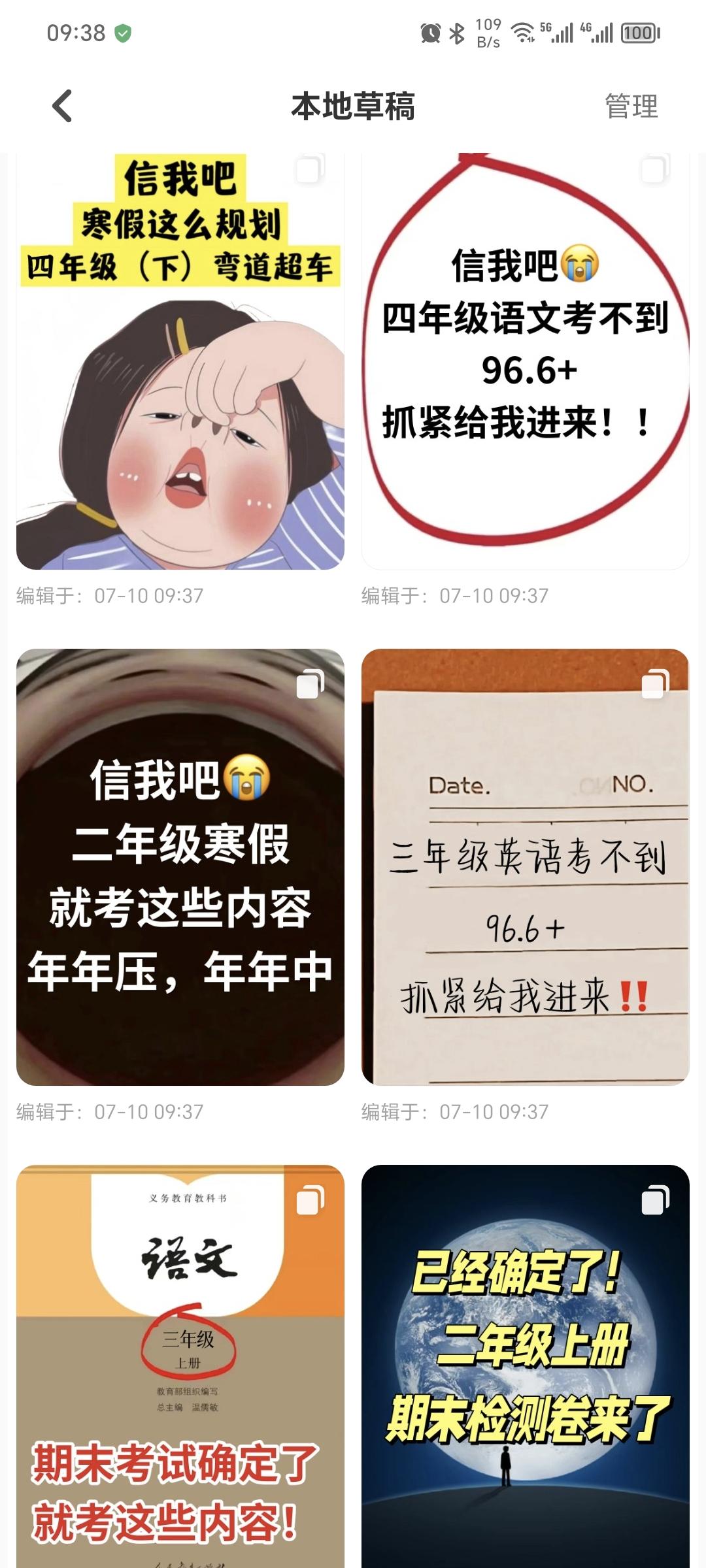Tap the battery indicator in the status bar
The width and height of the screenshot is (706, 1568).
pyautogui.click(x=641, y=30)
